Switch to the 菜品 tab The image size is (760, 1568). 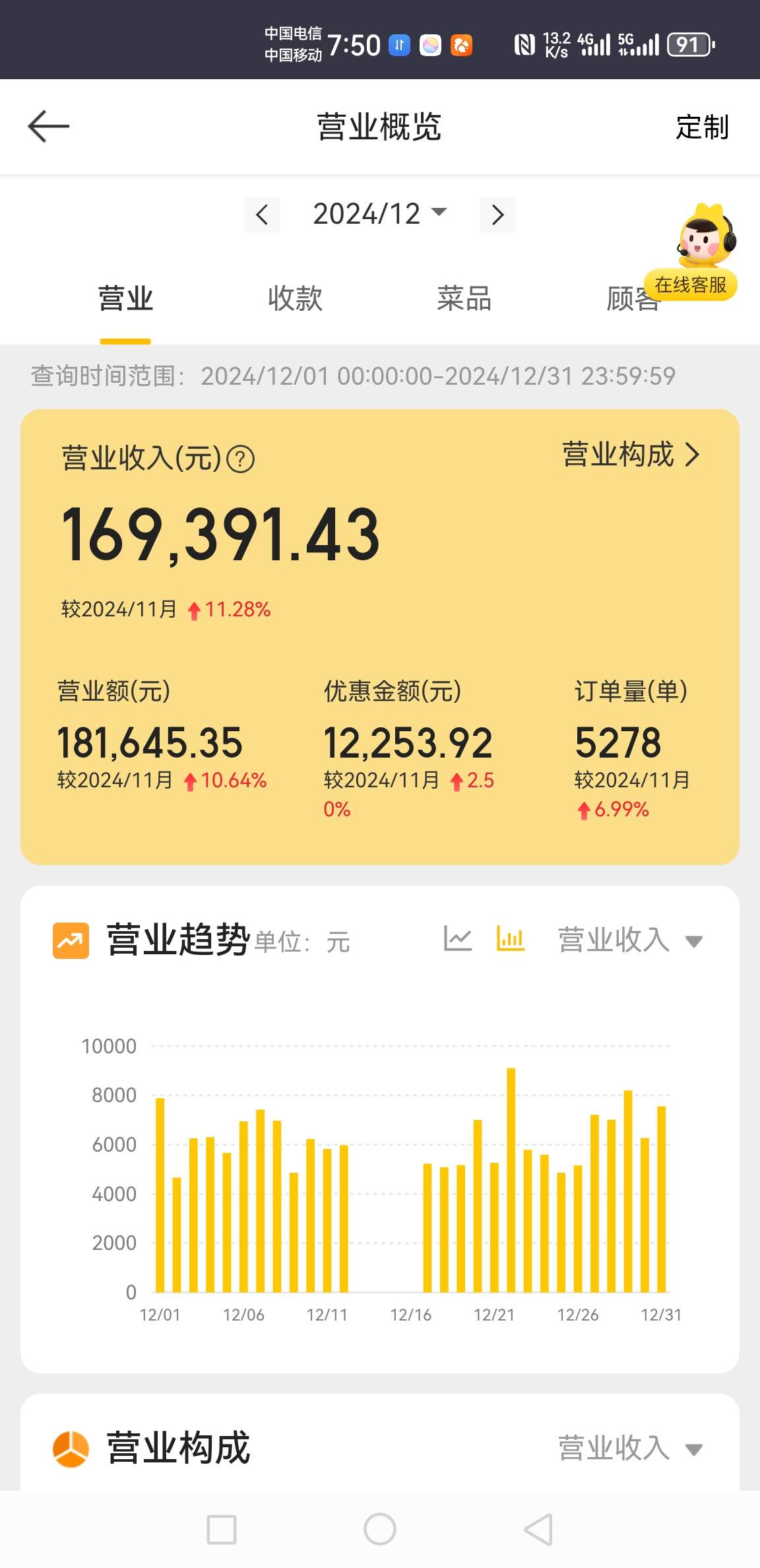464,298
